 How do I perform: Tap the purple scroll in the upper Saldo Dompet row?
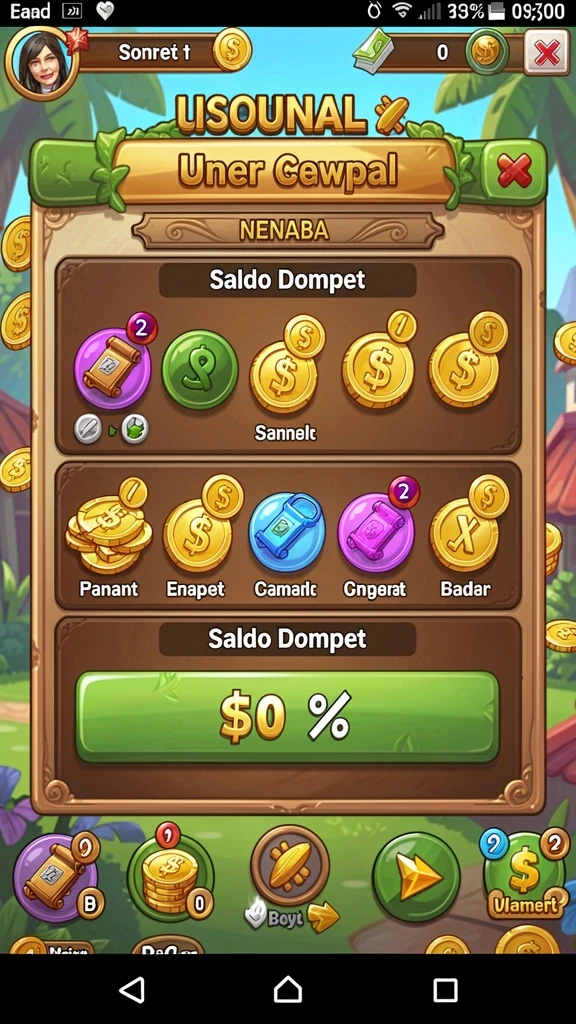point(112,367)
